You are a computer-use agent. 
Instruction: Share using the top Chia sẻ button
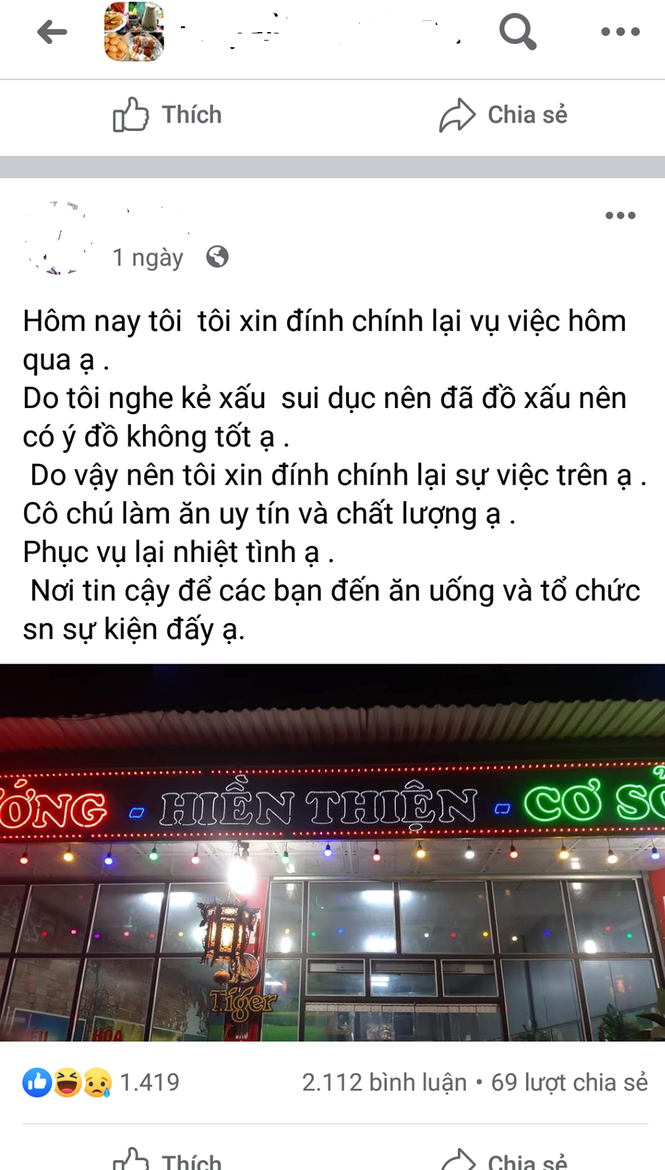click(503, 115)
